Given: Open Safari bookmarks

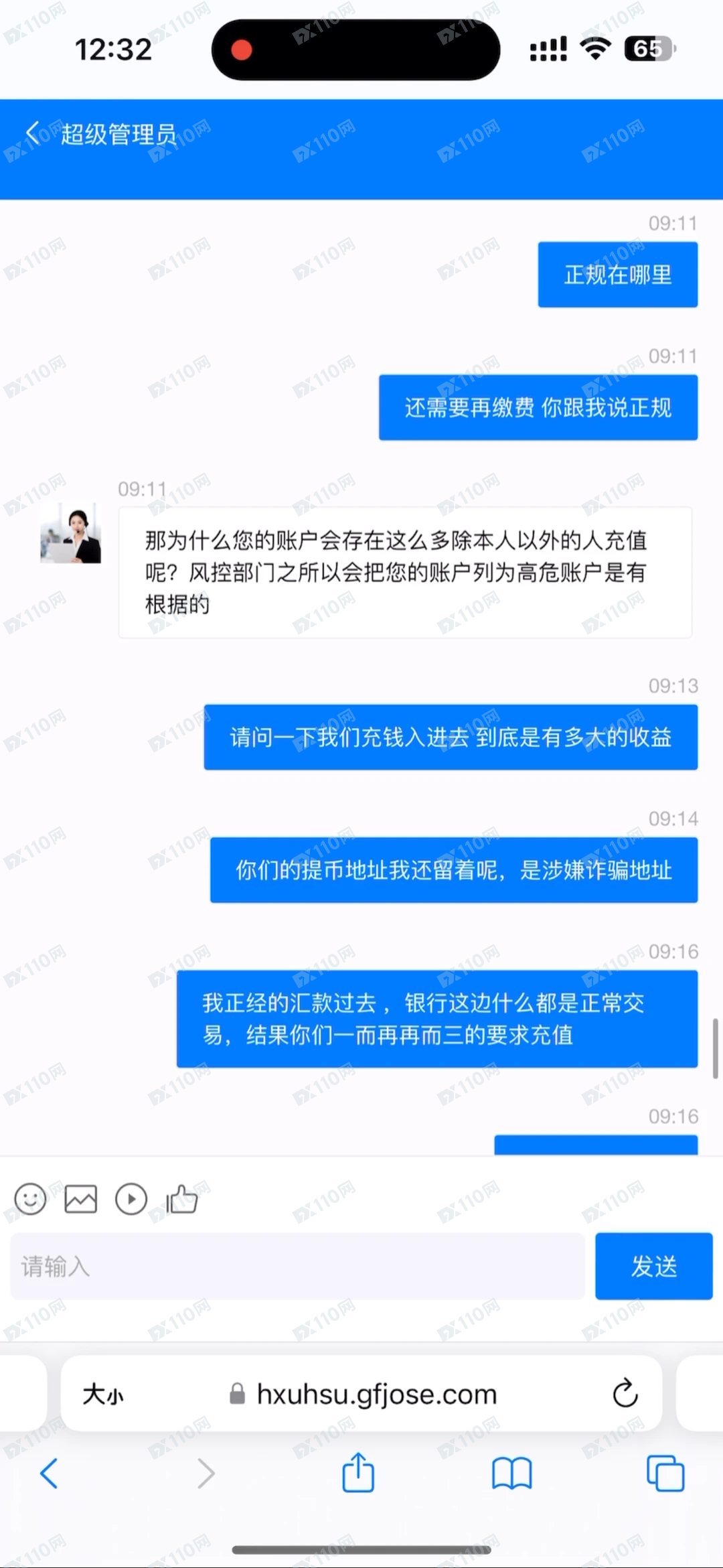Looking at the screenshot, I should [511, 1474].
